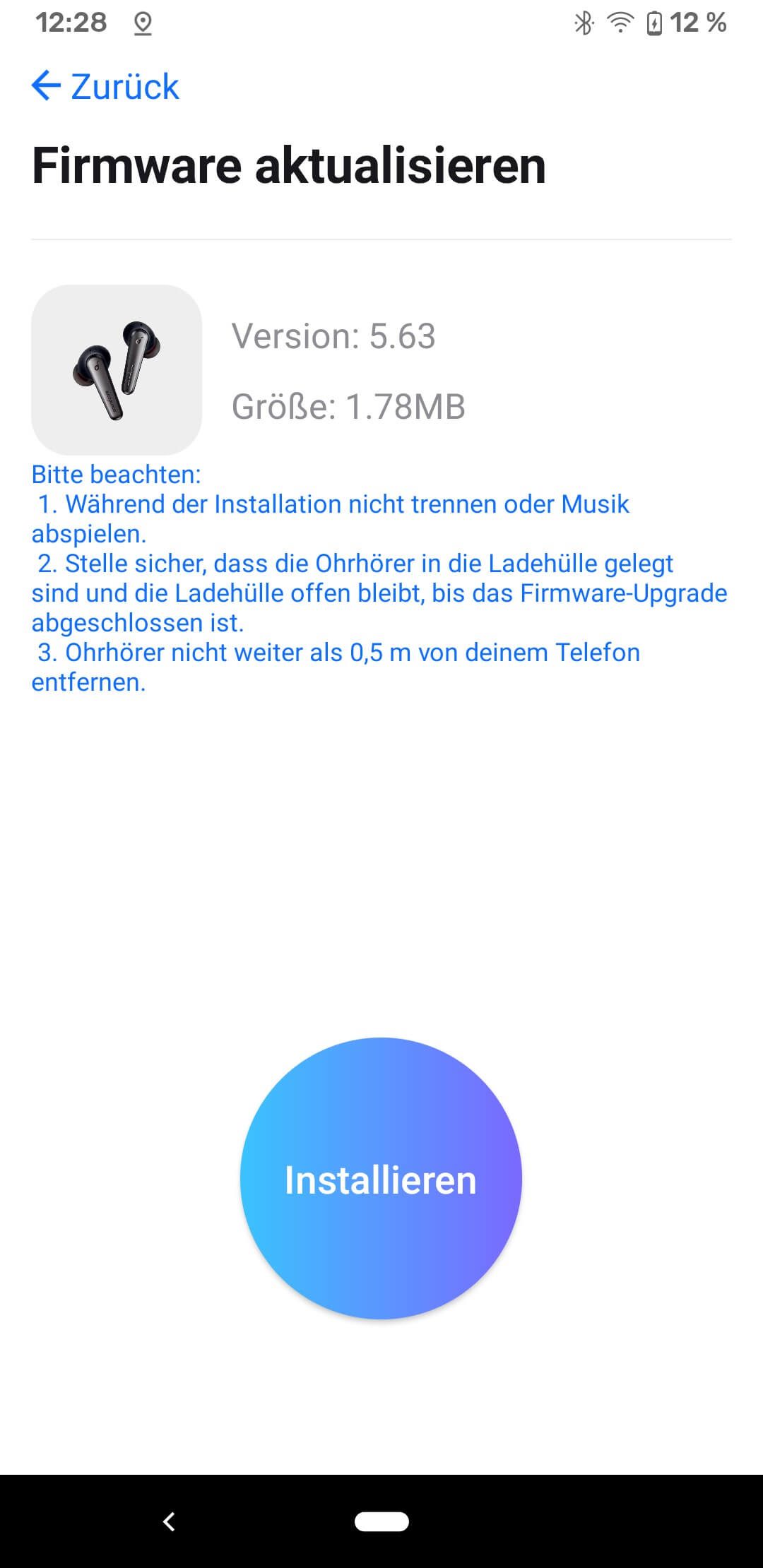Start the firmware update with Installieren
The image size is (763, 1568).
(381, 1178)
